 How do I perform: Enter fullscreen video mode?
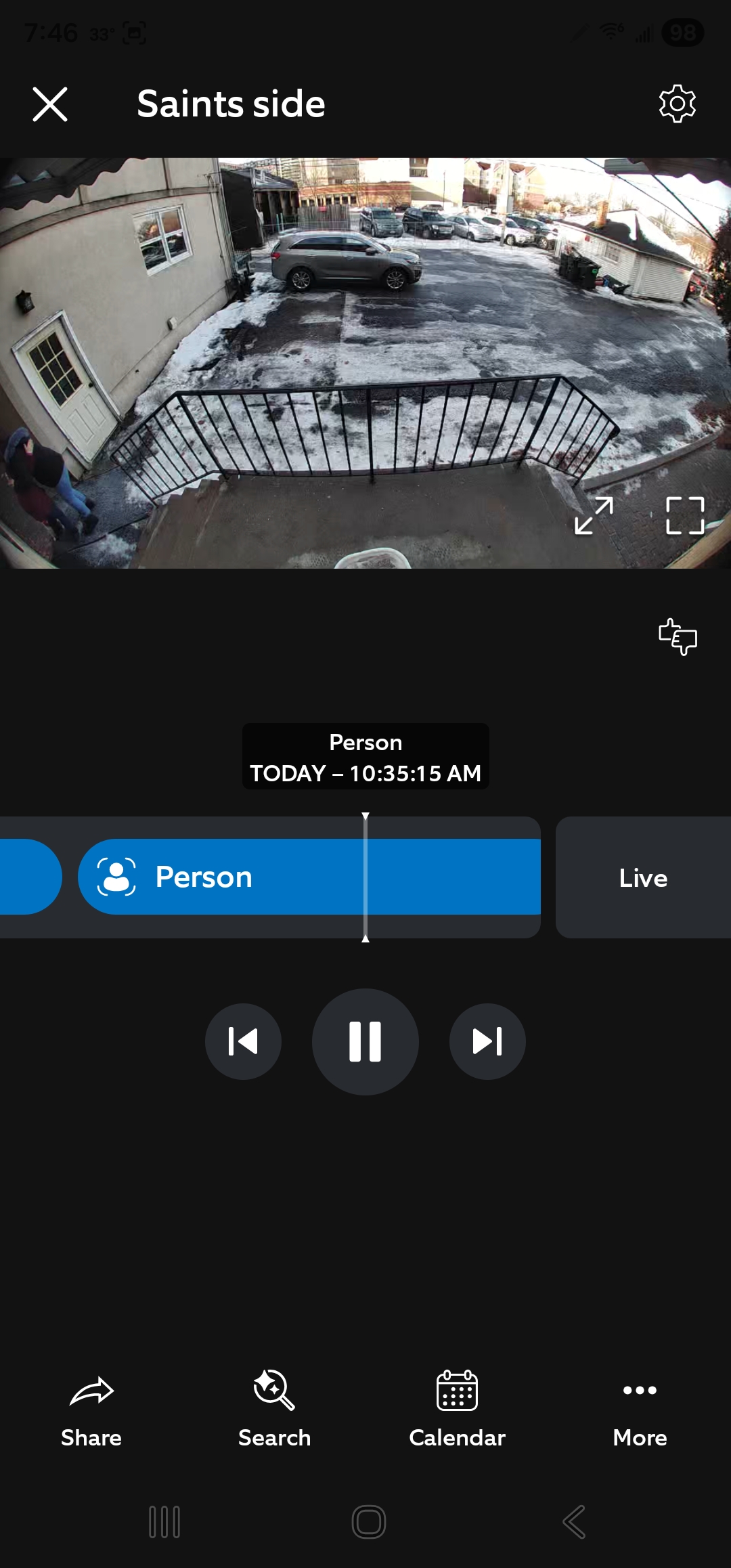(x=685, y=515)
